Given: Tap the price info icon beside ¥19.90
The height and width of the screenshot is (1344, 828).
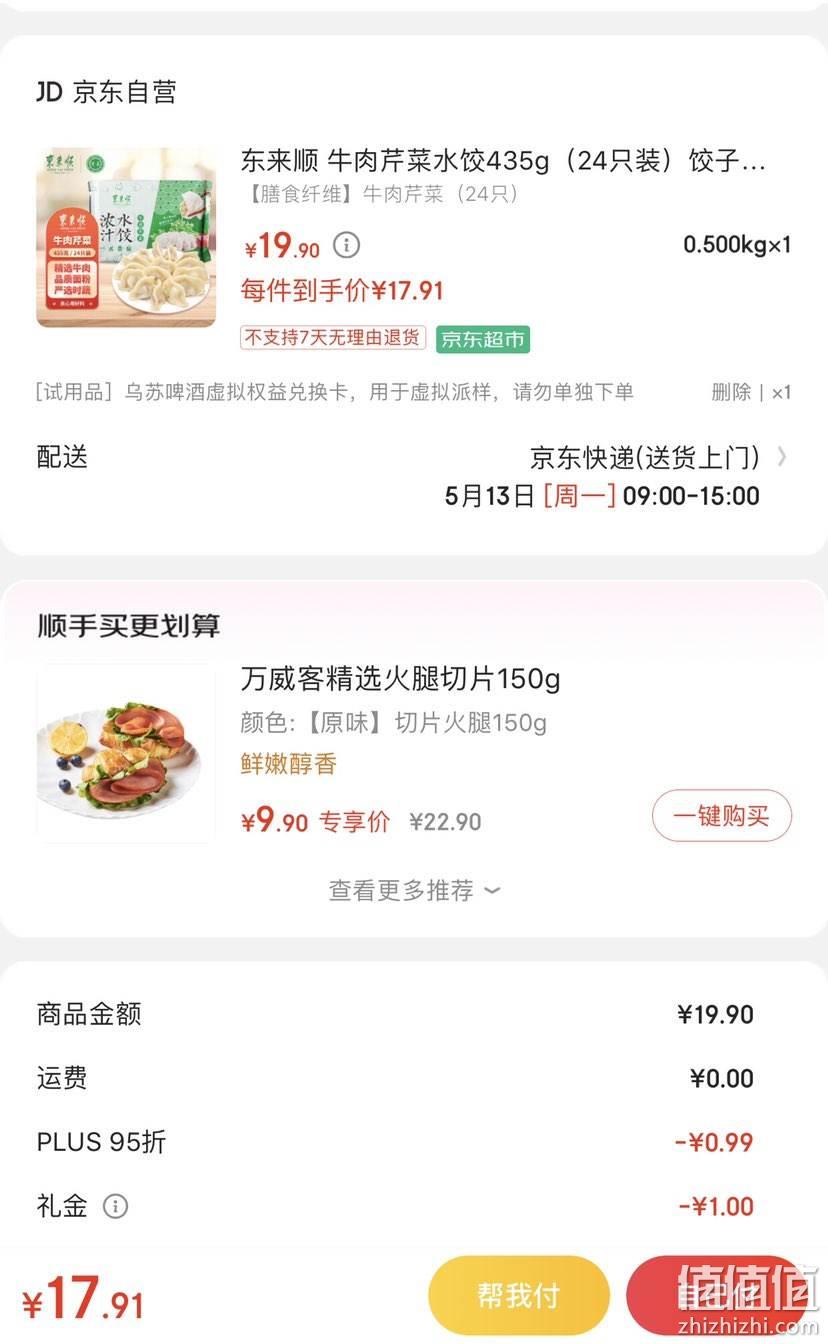Looking at the screenshot, I should [346, 244].
